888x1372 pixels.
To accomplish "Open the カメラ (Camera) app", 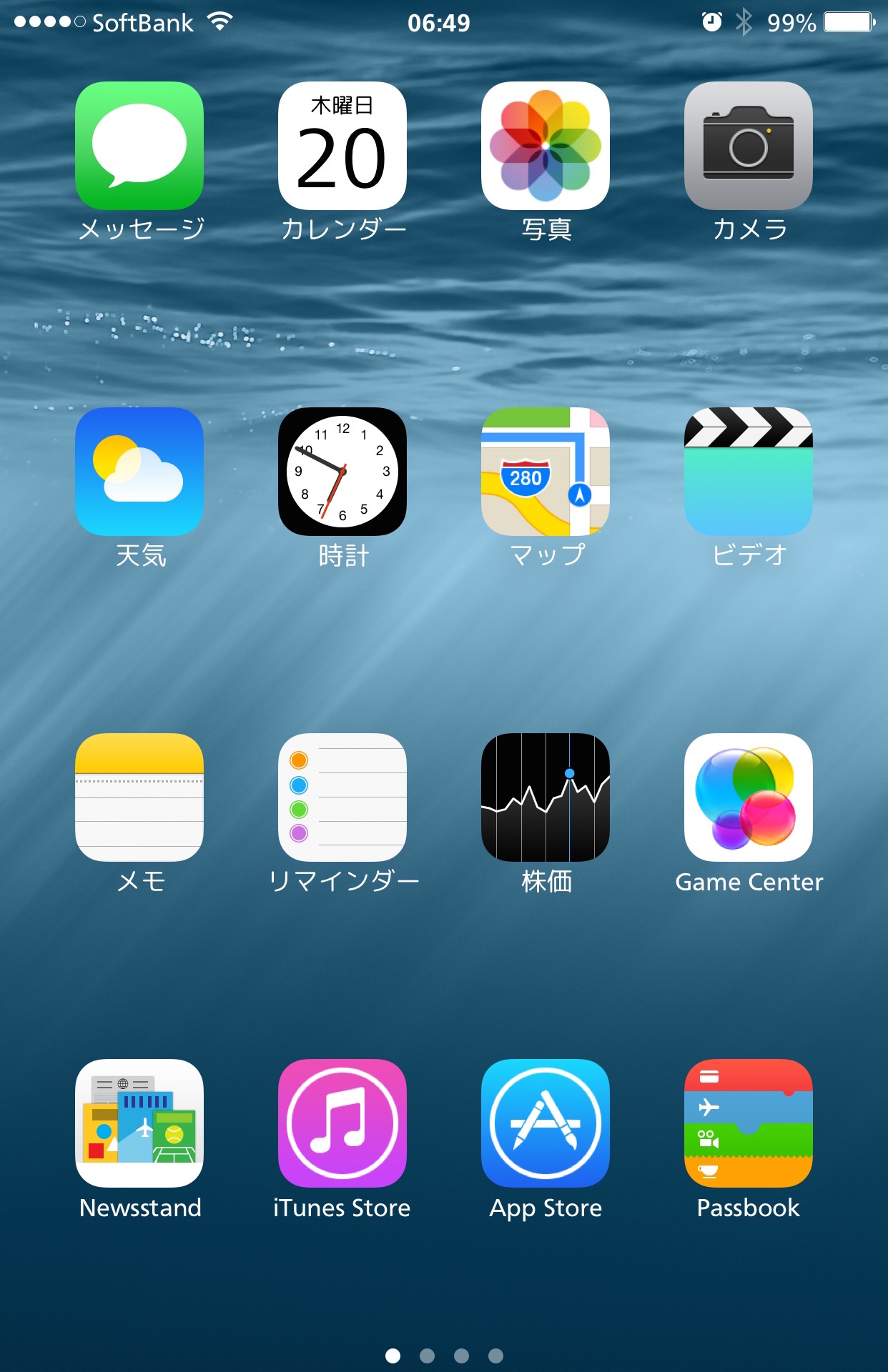I will click(749, 146).
